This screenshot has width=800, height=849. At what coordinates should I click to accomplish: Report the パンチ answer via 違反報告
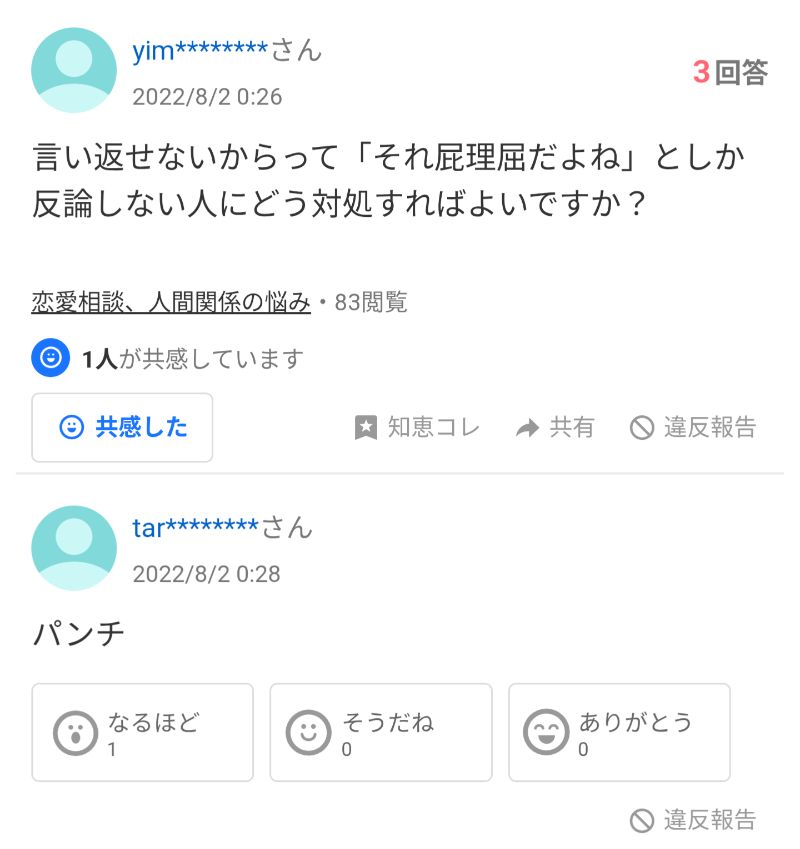[x=693, y=821]
